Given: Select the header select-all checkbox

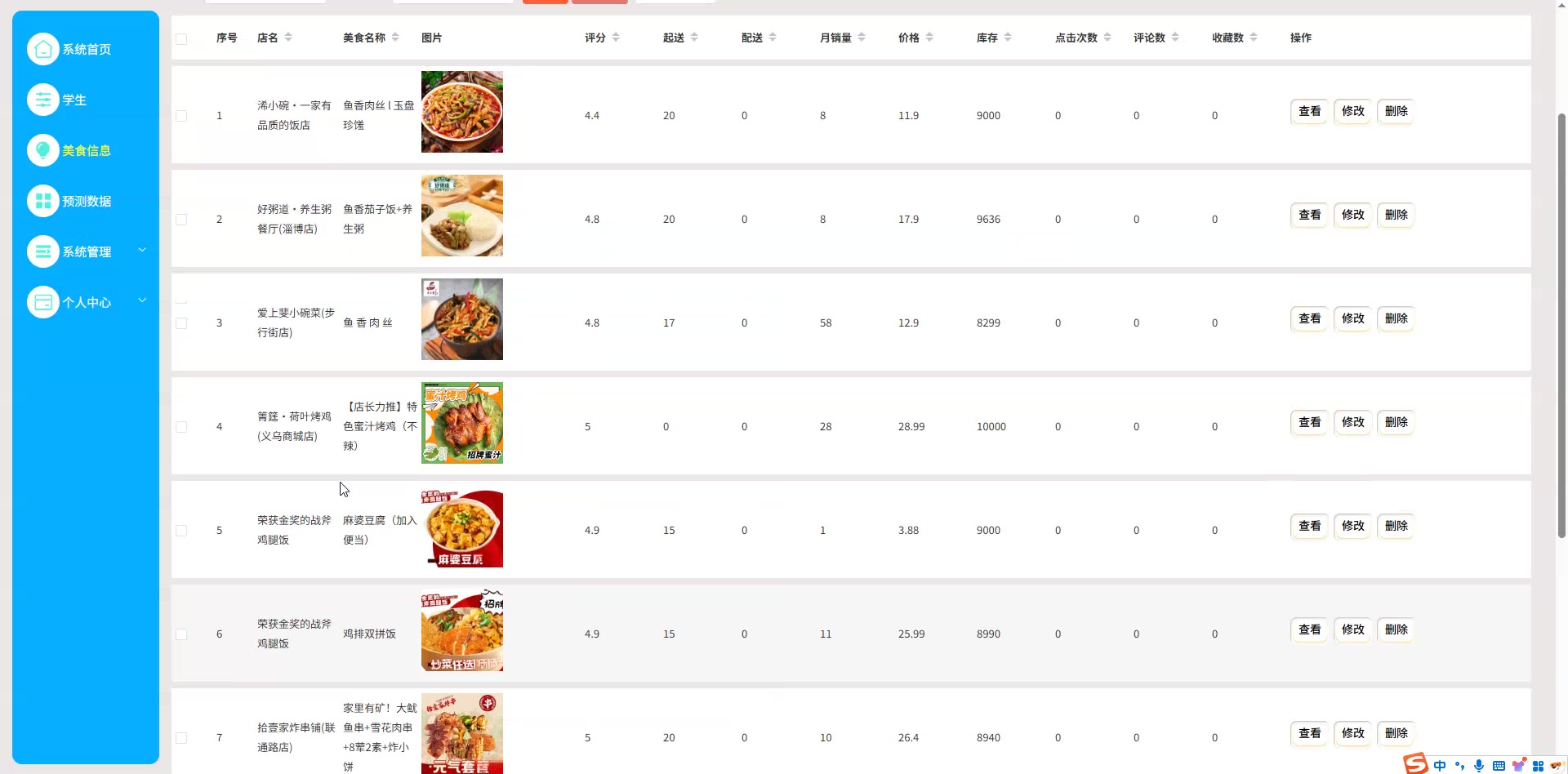Looking at the screenshot, I should (181, 39).
